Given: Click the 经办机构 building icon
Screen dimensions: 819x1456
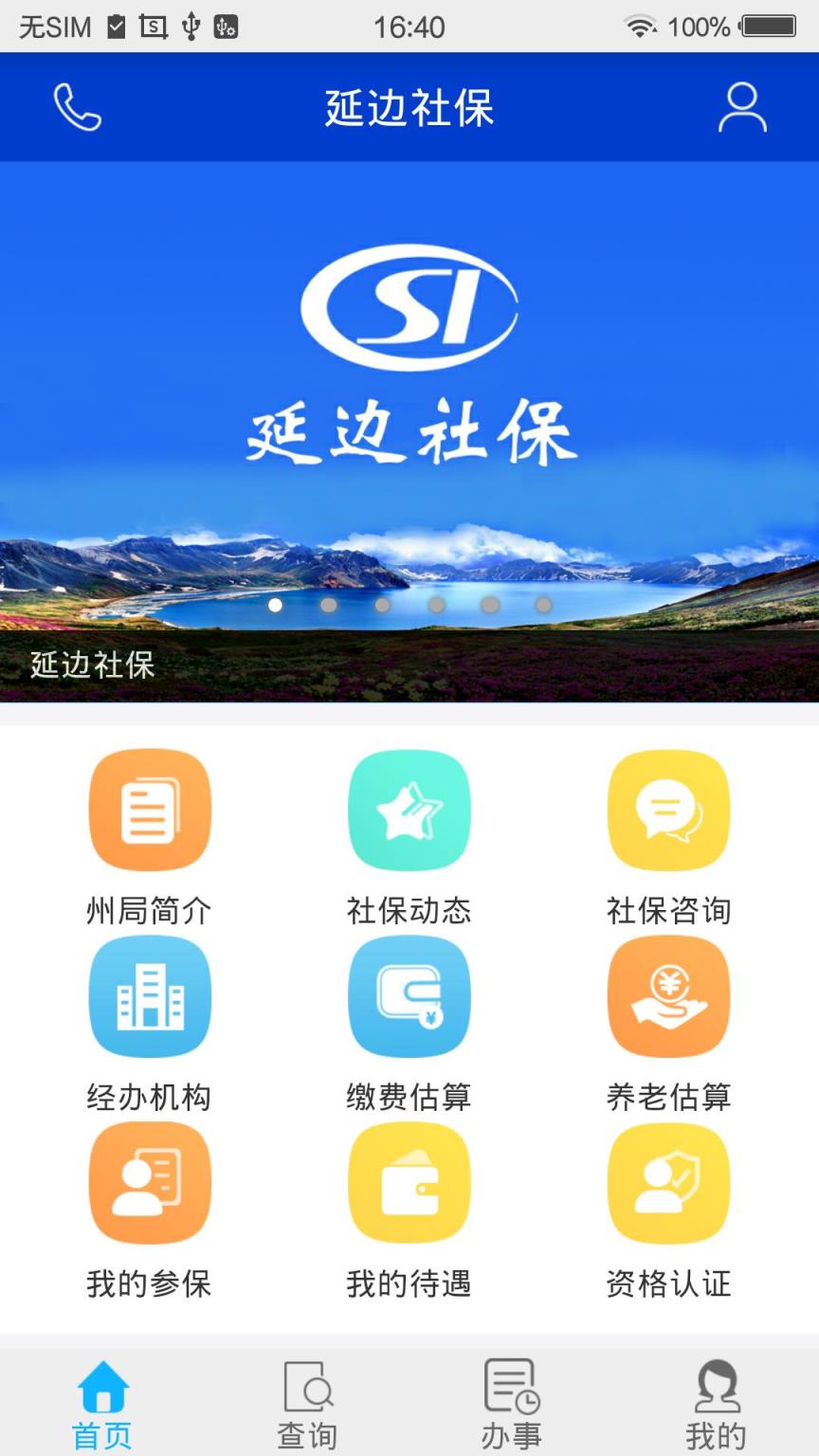Looking at the screenshot, I should point(149,995).
